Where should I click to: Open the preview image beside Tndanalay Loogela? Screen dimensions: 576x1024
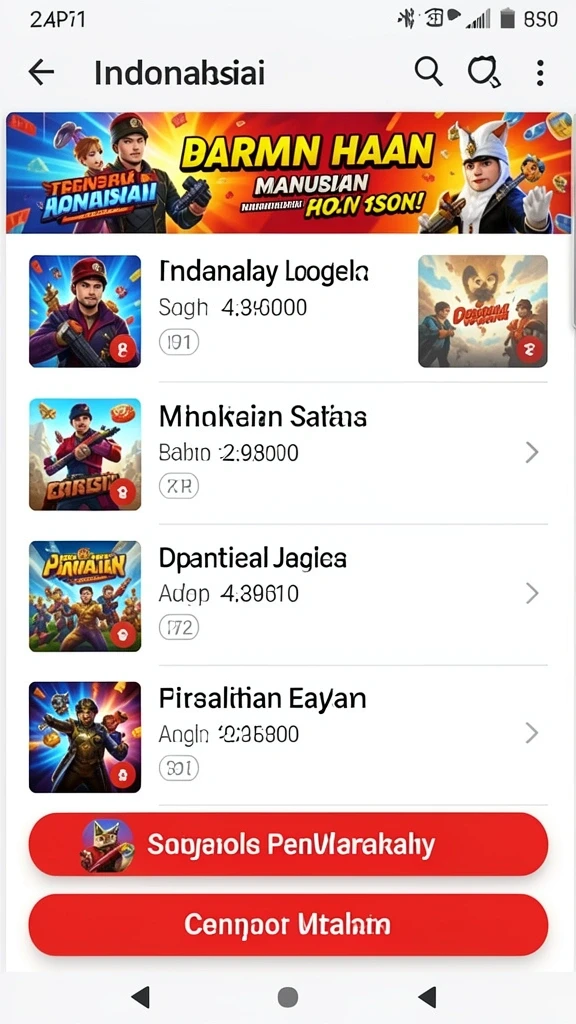(483, 311)
